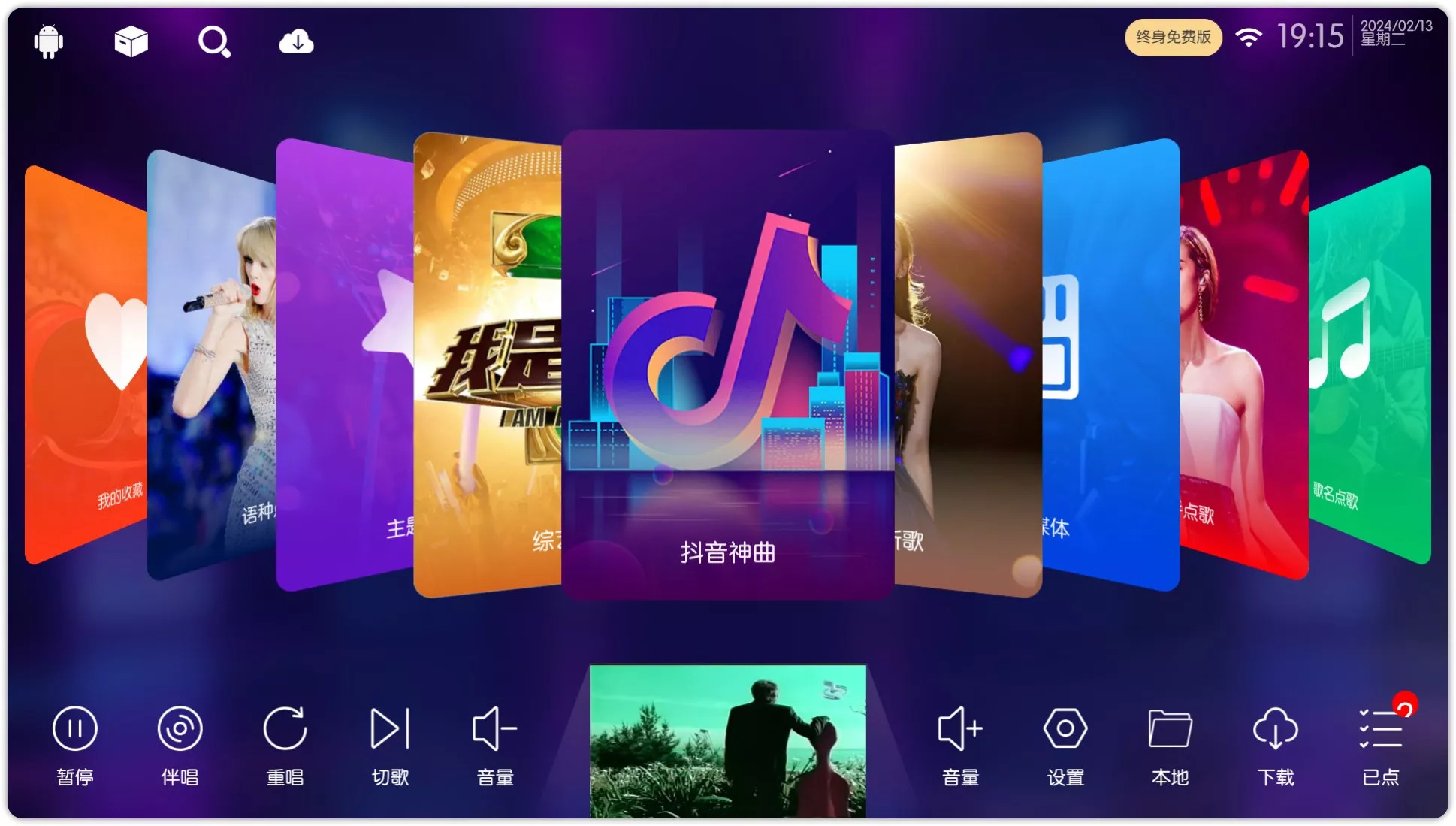Open the 抖音神曲 card
The width and height of the screenshot is (1456, 826).
coord(727,365)
